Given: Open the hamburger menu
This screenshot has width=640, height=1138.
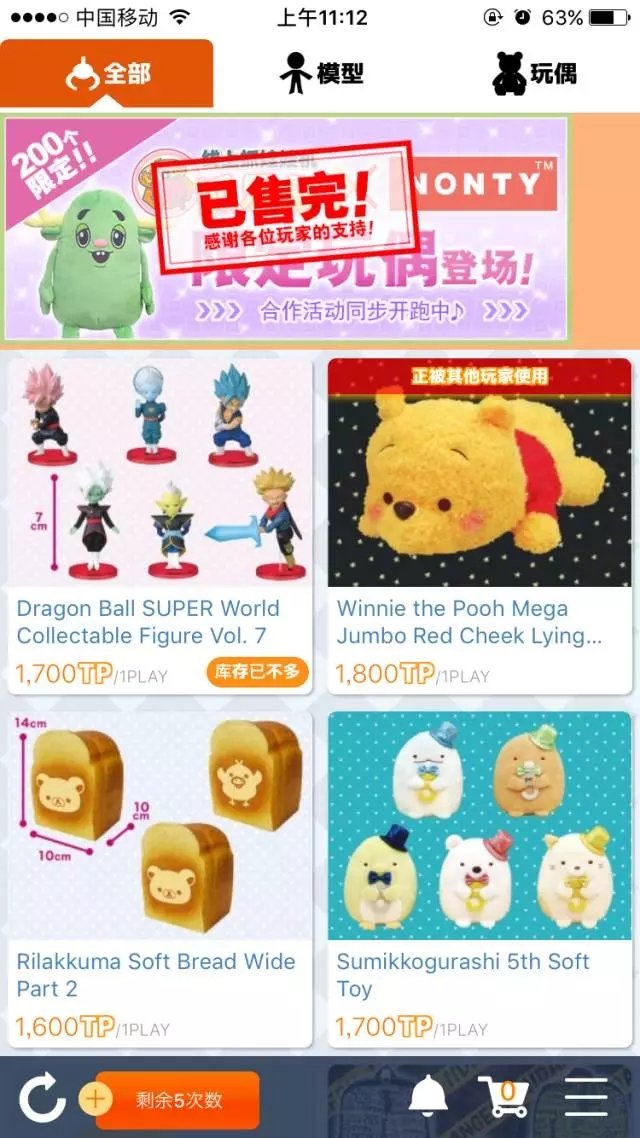Looking at the screenshot, I should point(586,1098).
